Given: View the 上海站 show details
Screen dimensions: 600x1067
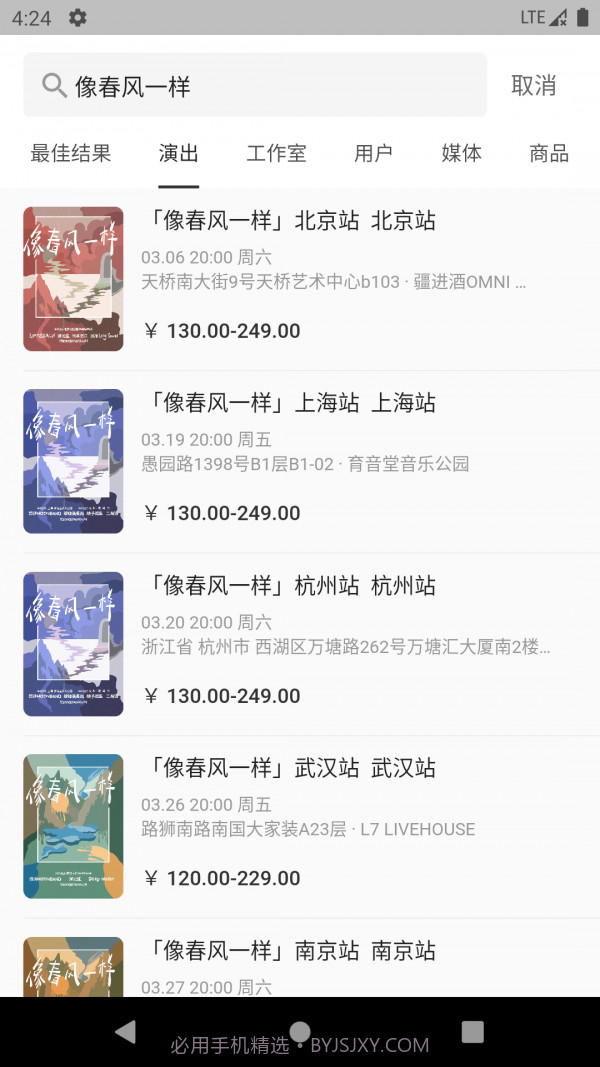Looking at the screenshot, I should pyautogui.click(x=300, y=461).
